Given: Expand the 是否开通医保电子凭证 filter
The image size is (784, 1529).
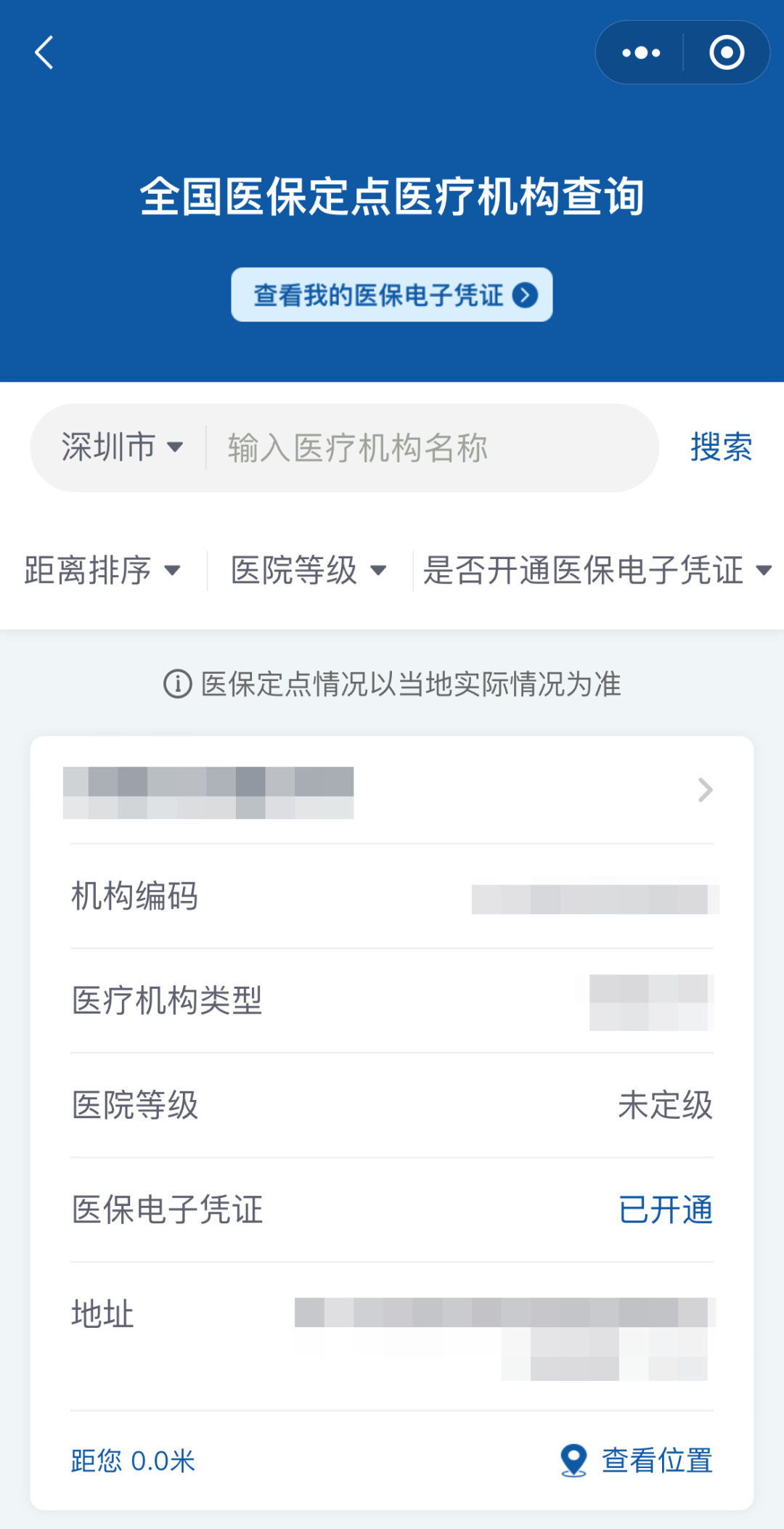Looking at the screenshot, I should [x=597, y=570].
